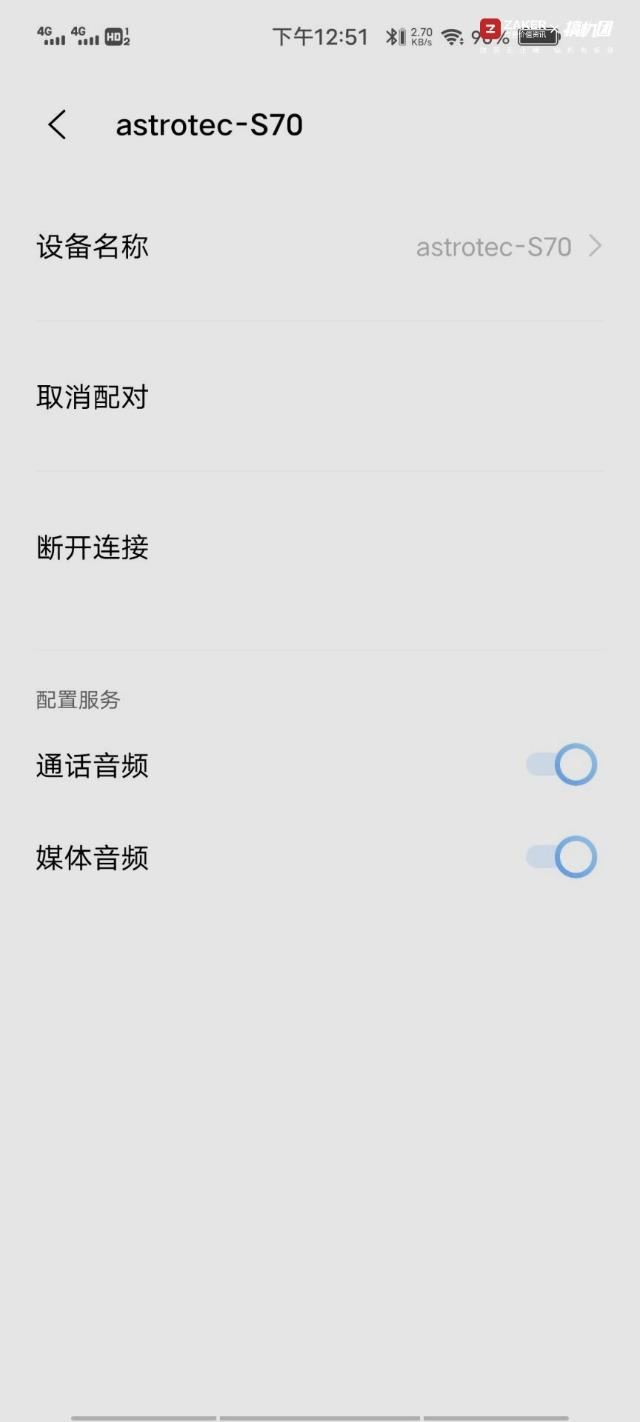Select 断开连接 to disconnect
The width and height of the screenshot is (640, 1422).
coord(320,547)
